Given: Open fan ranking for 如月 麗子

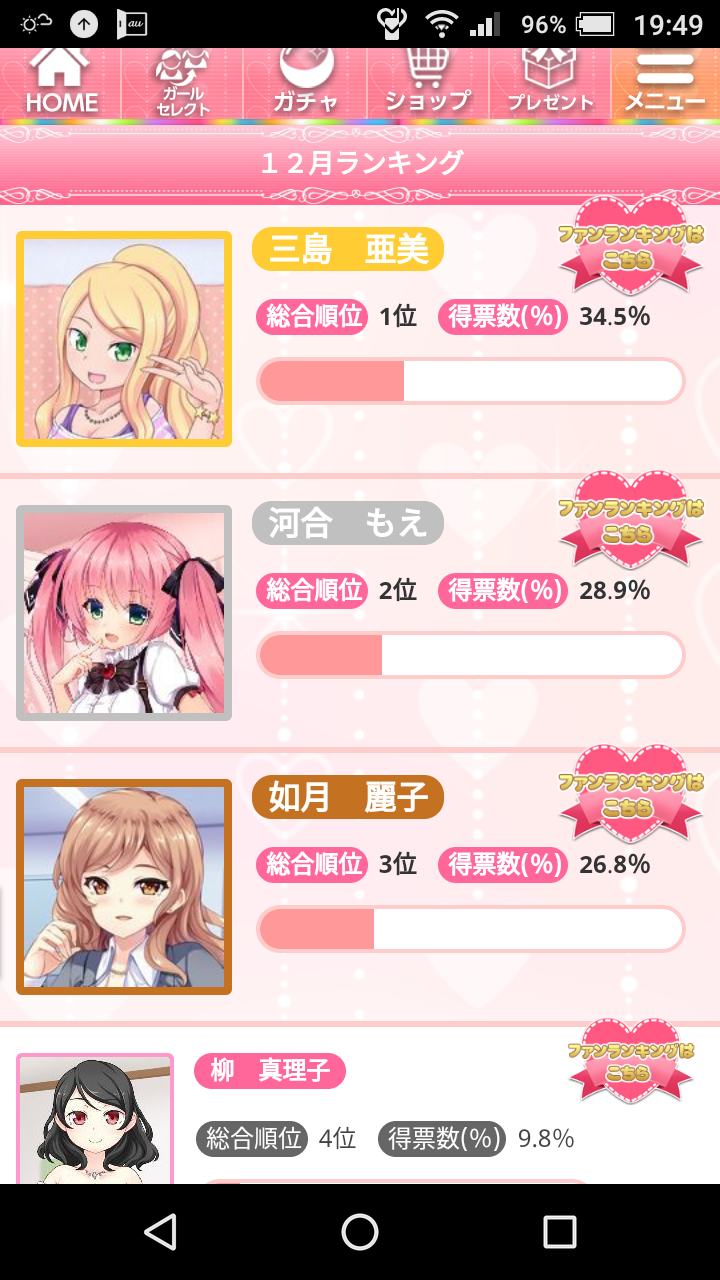Looking at the screenshot, I should coord(631,795).
